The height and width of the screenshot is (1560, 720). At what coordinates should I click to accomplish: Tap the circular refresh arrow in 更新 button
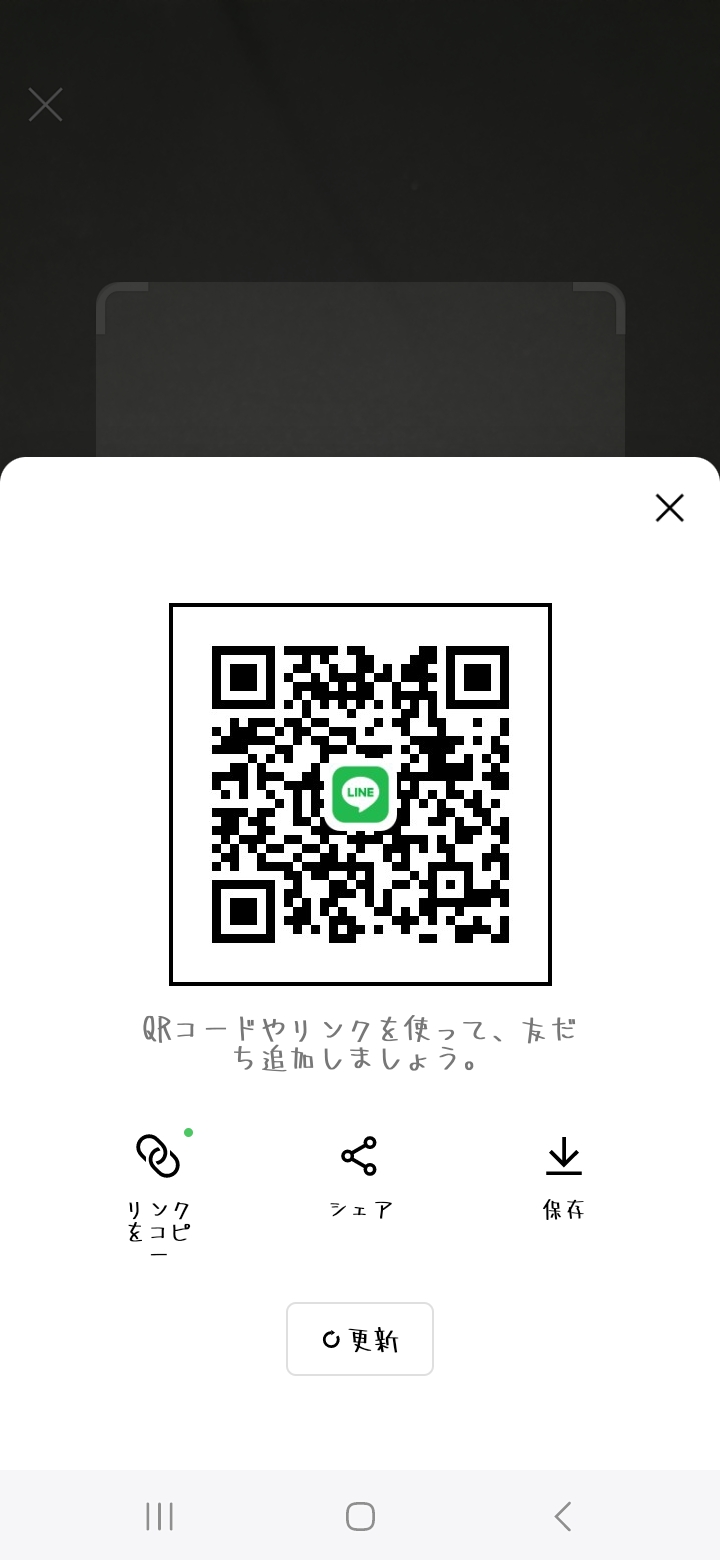tap(330, 1339)
